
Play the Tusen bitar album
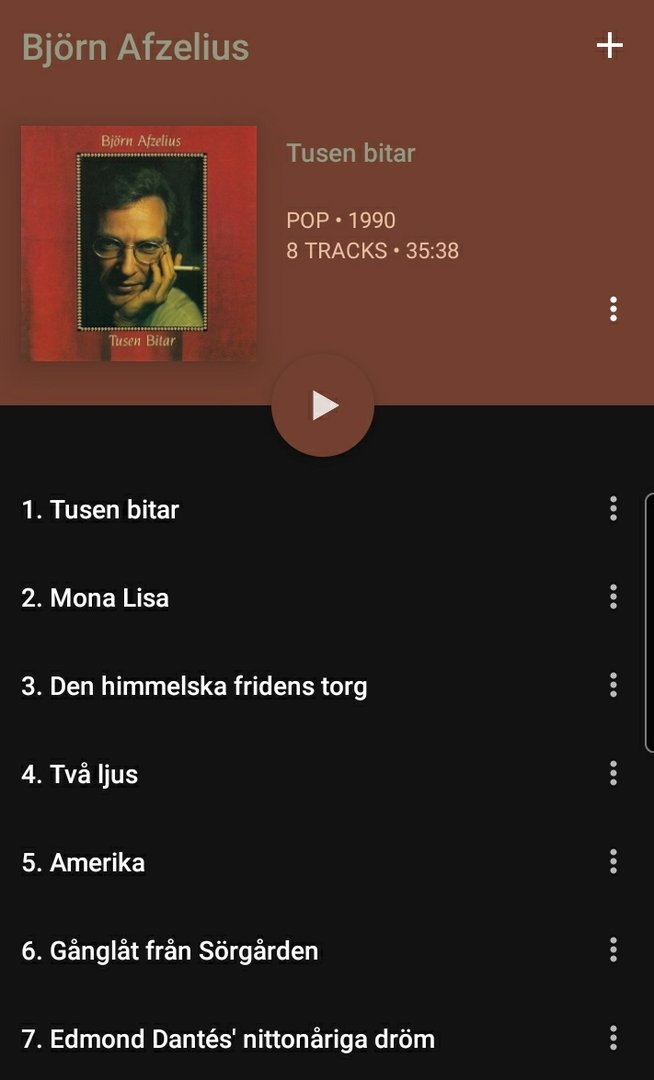tap(323, 406)
